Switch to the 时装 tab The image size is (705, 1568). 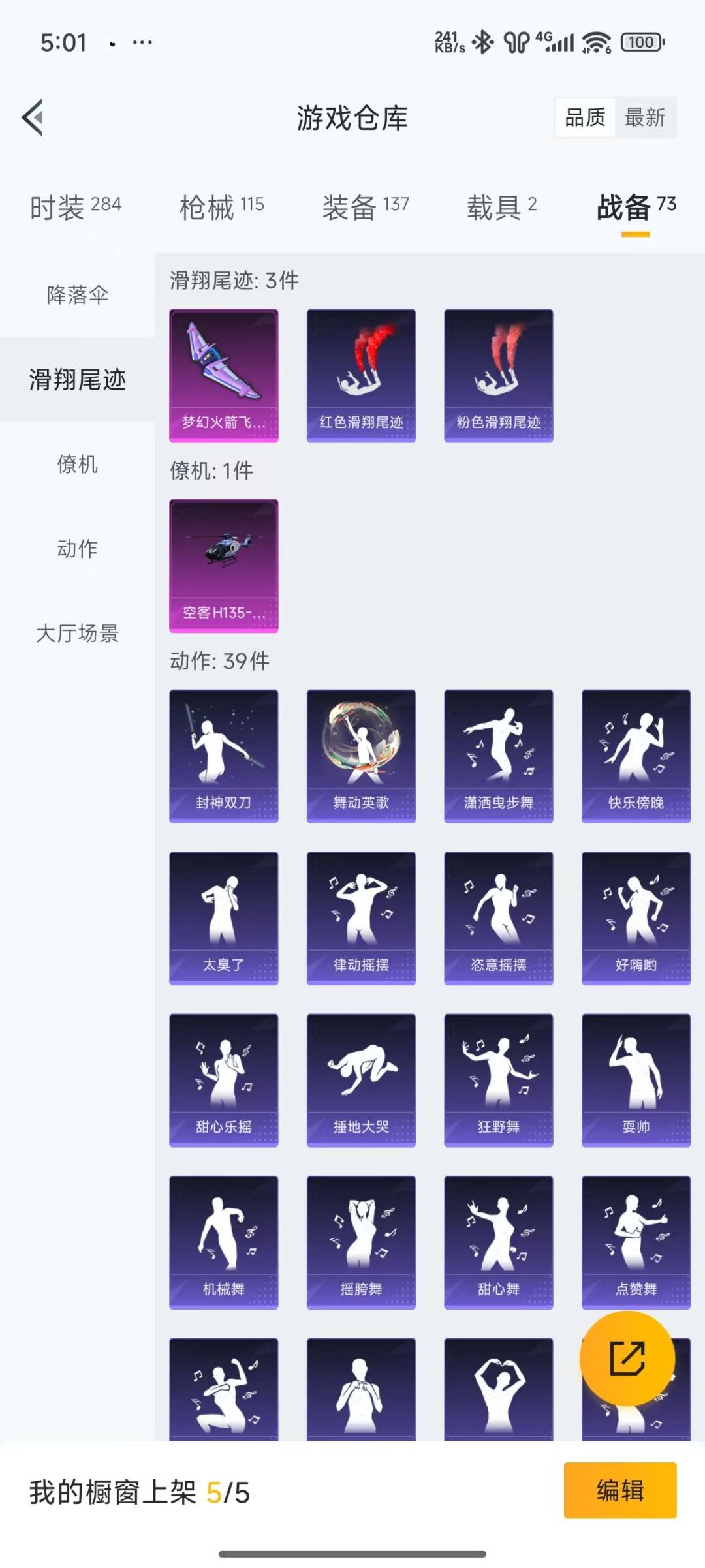click(x=75, y=207)
